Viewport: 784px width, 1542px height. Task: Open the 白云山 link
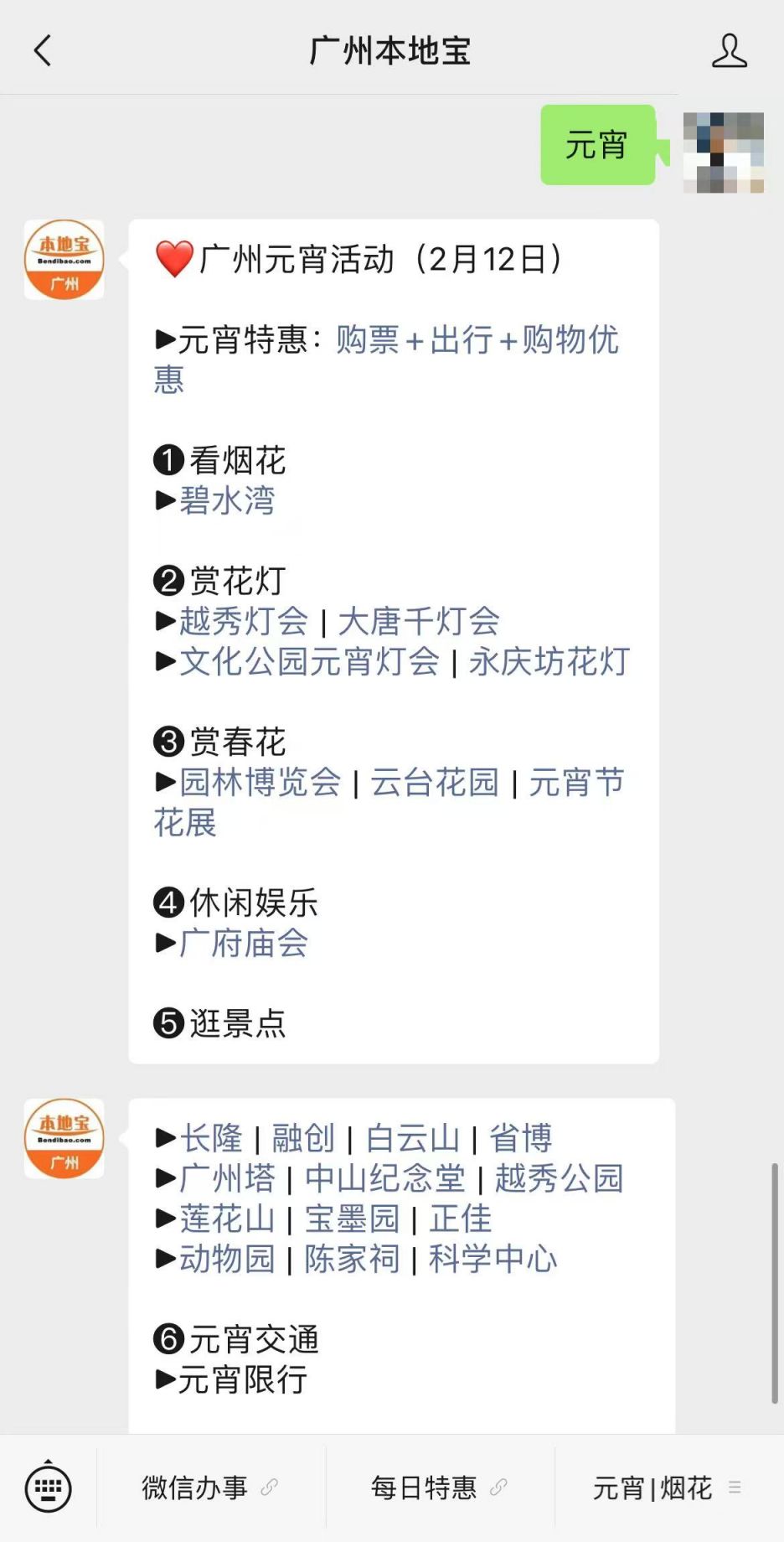[x=413, y=1138]
